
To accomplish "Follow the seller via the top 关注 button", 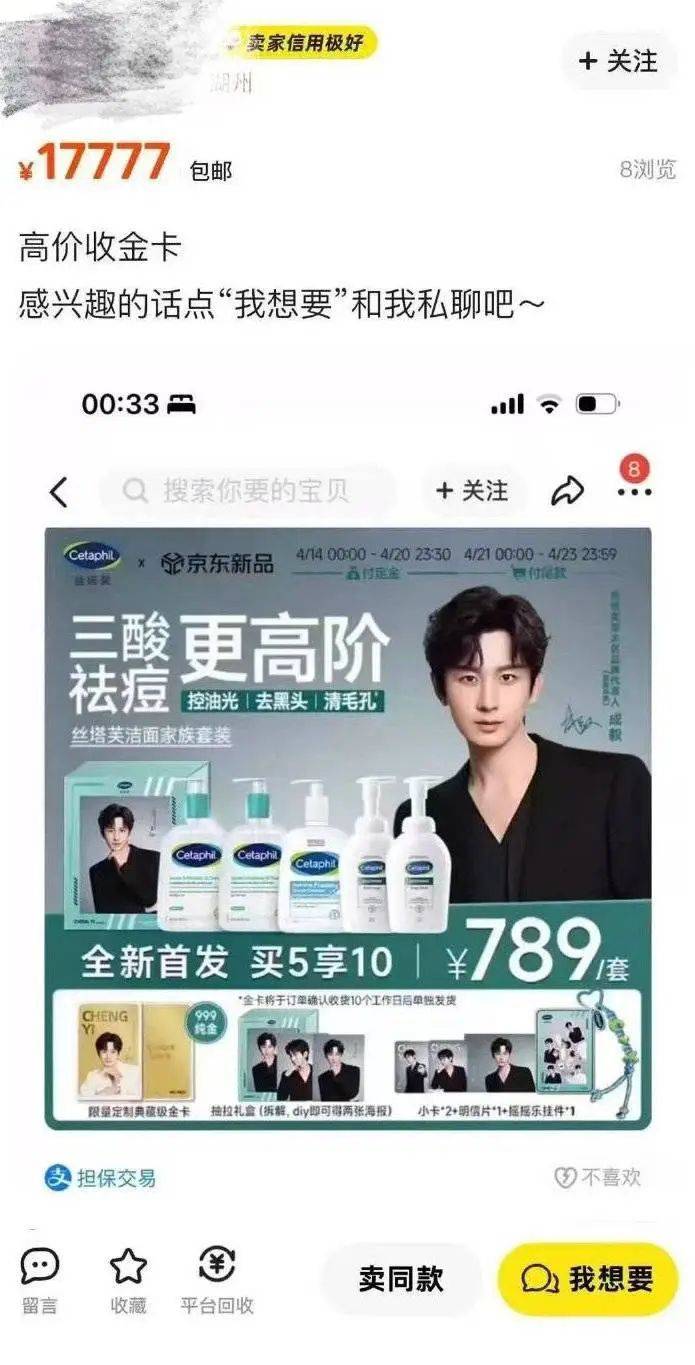I will tap(618, 61).
